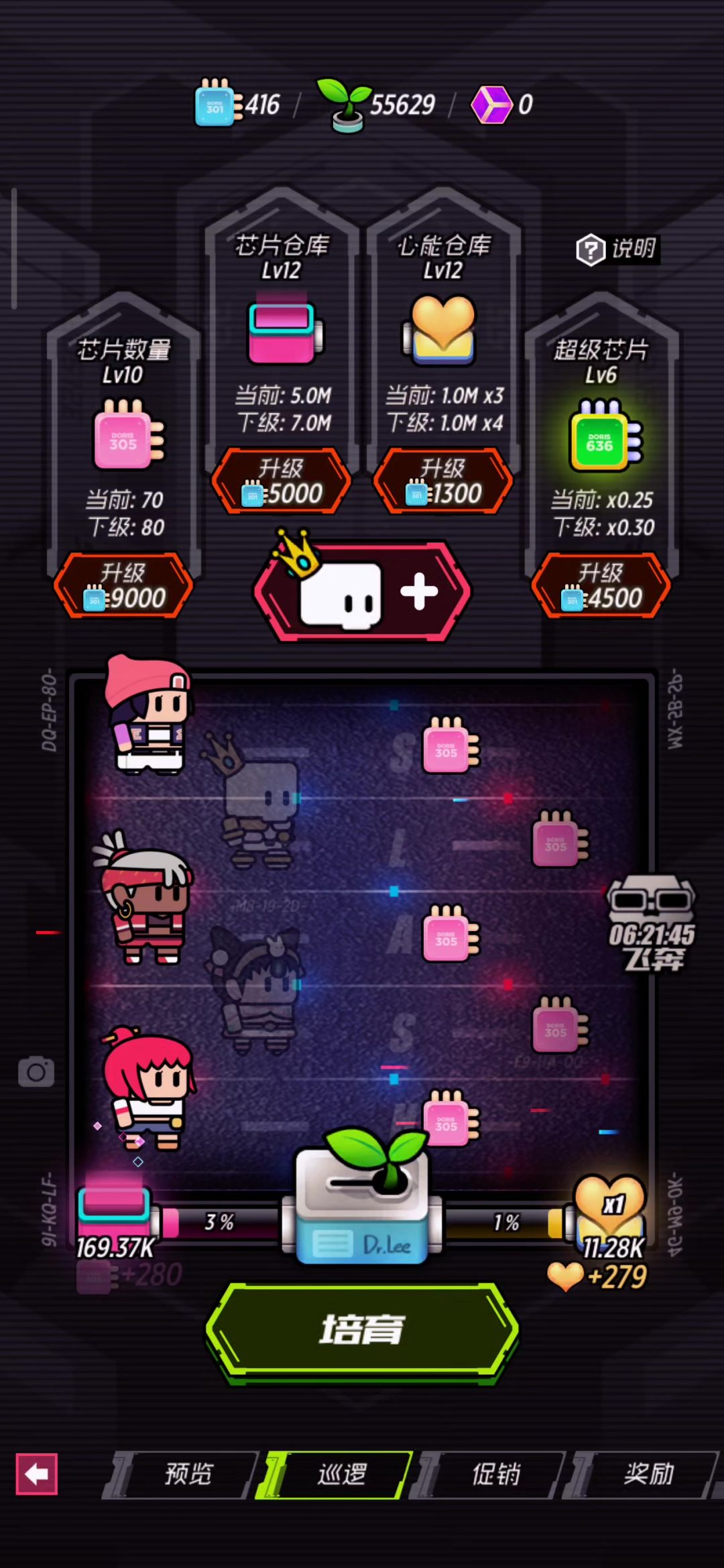724x1568 pixels.
Task: Take a screenshot with camera icon
Action: click(x=36, y=1072)
